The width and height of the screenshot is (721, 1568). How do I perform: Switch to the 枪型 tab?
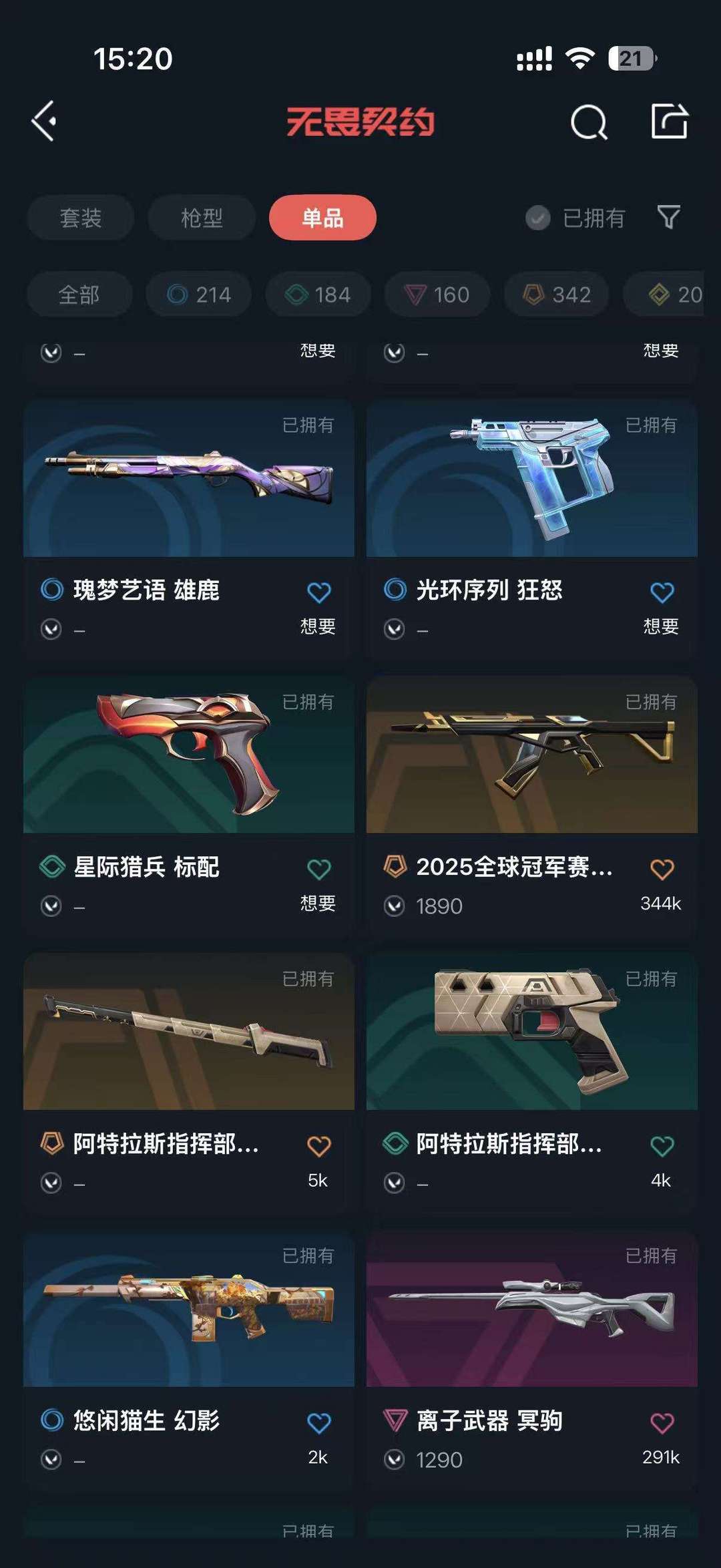point(202,218)
